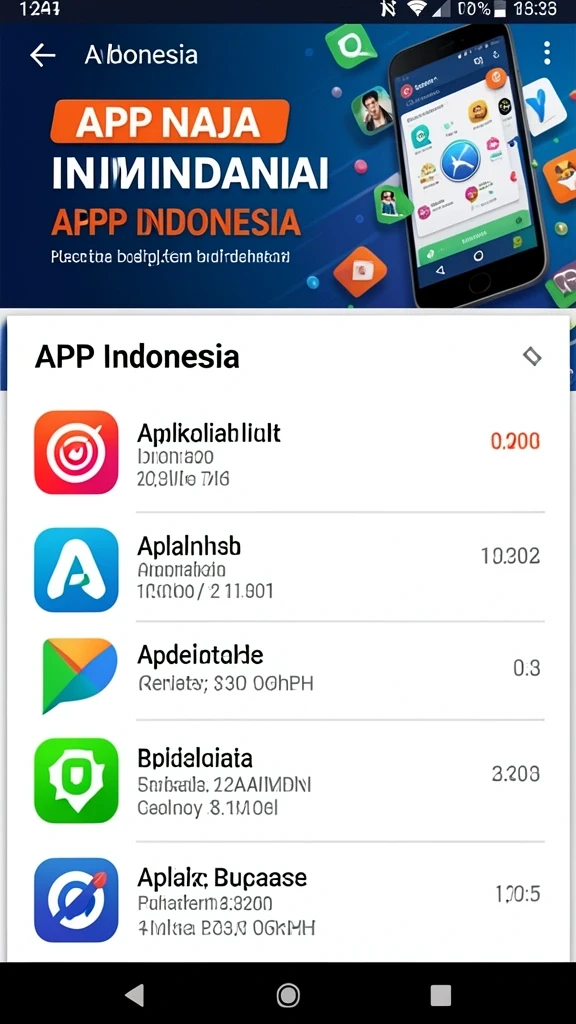Open the Aplikoliabliult app row
The image size is (576, 1024).
(x=288, y=453)
